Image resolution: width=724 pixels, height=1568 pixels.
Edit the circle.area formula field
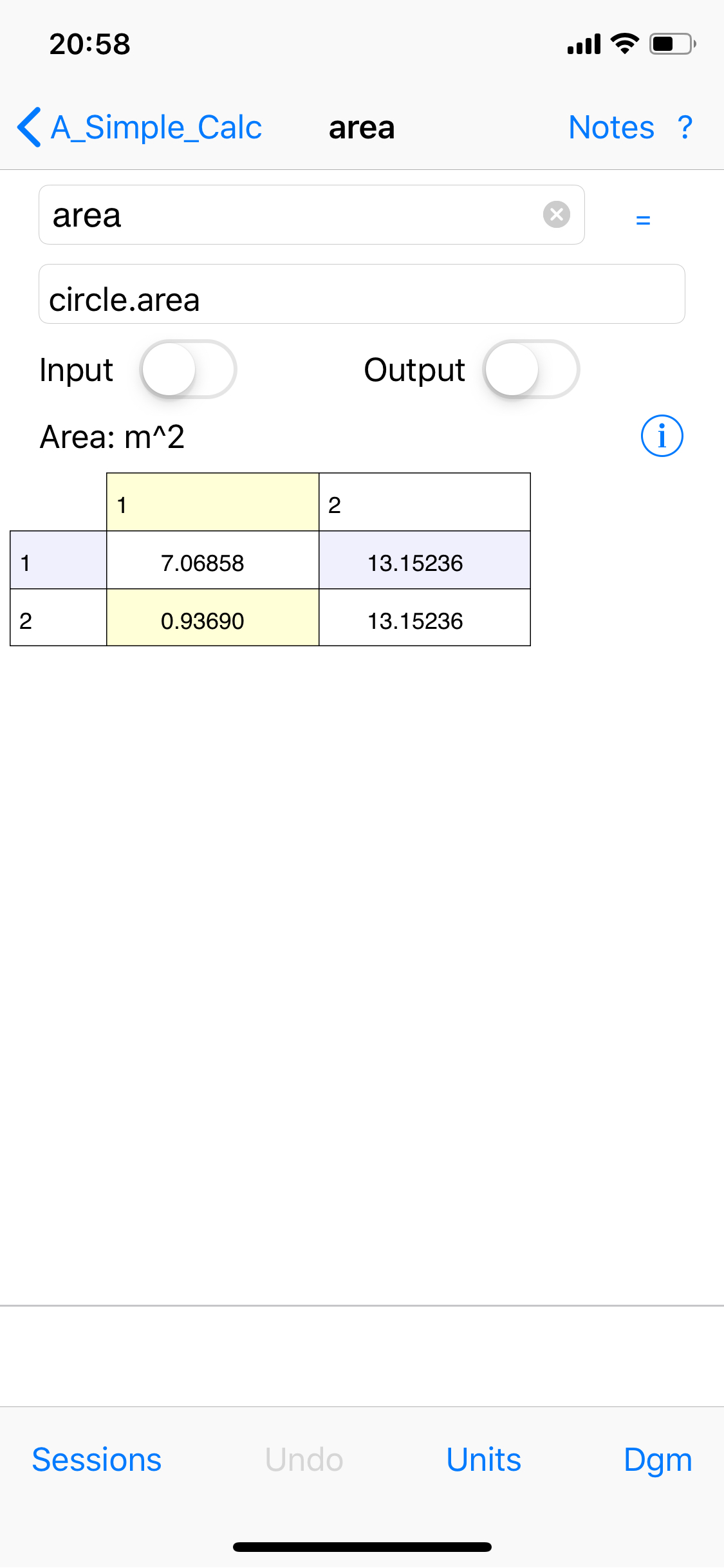pos(362,294)
